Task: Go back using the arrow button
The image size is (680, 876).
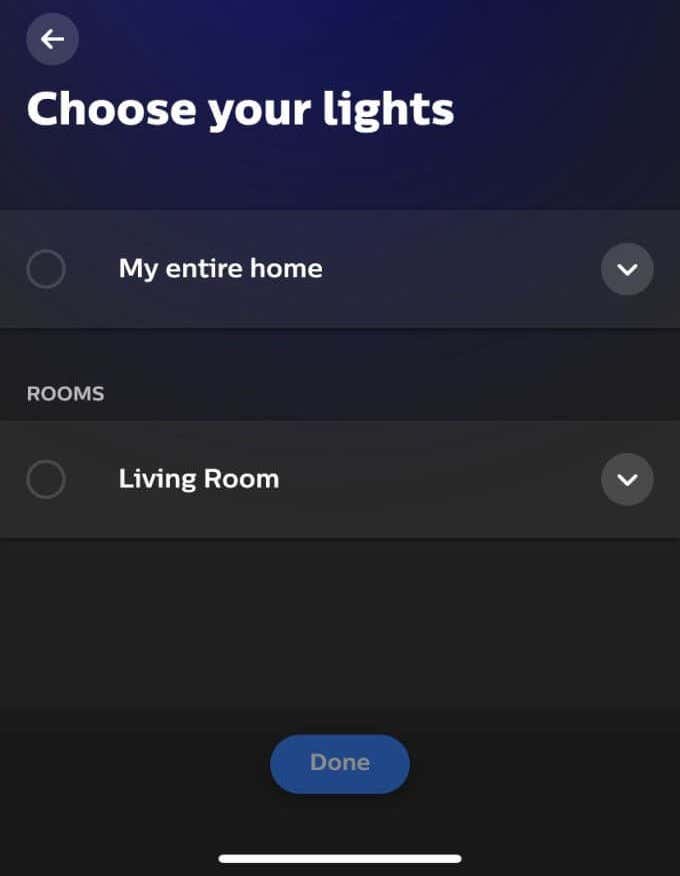Action: (x=52, y=39)
